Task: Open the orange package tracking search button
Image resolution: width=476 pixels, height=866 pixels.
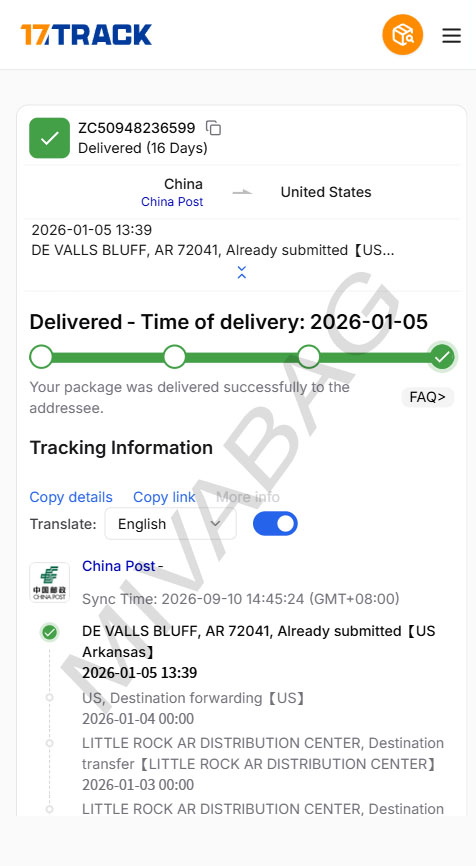Action: point(403,35)
